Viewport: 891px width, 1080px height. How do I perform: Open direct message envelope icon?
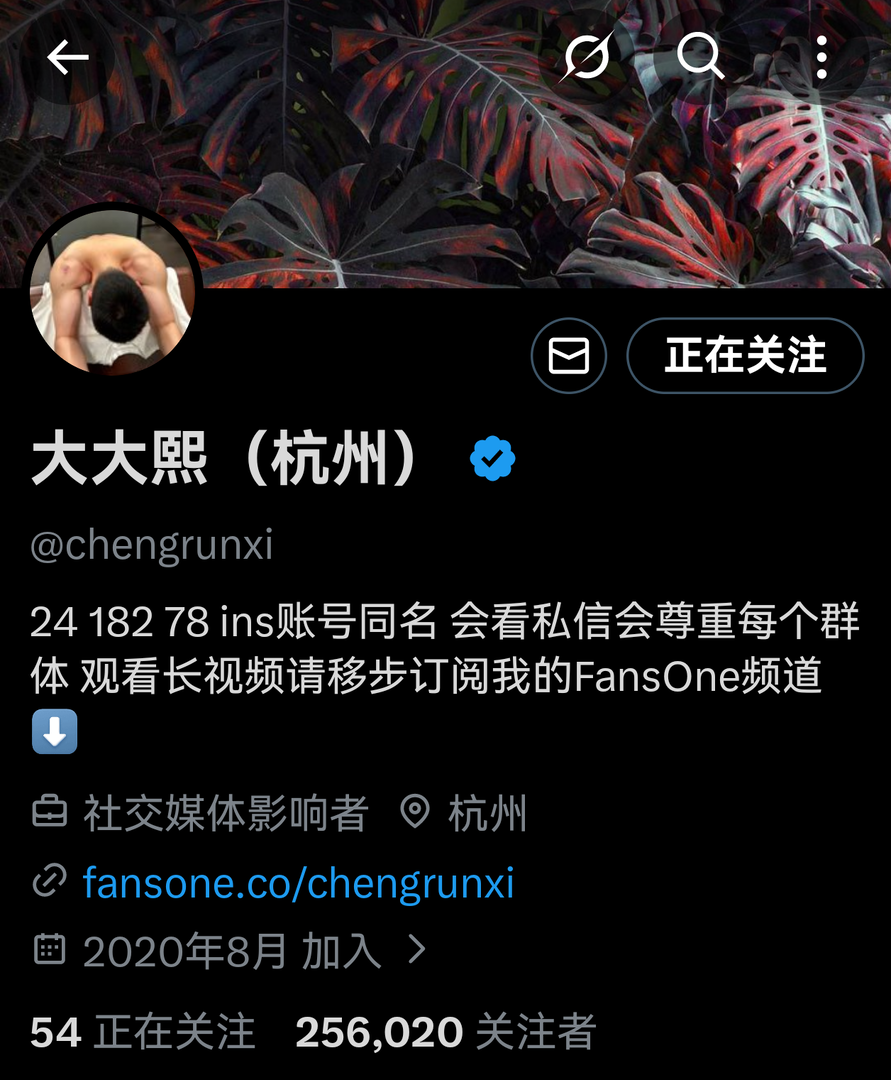[568, 355]
